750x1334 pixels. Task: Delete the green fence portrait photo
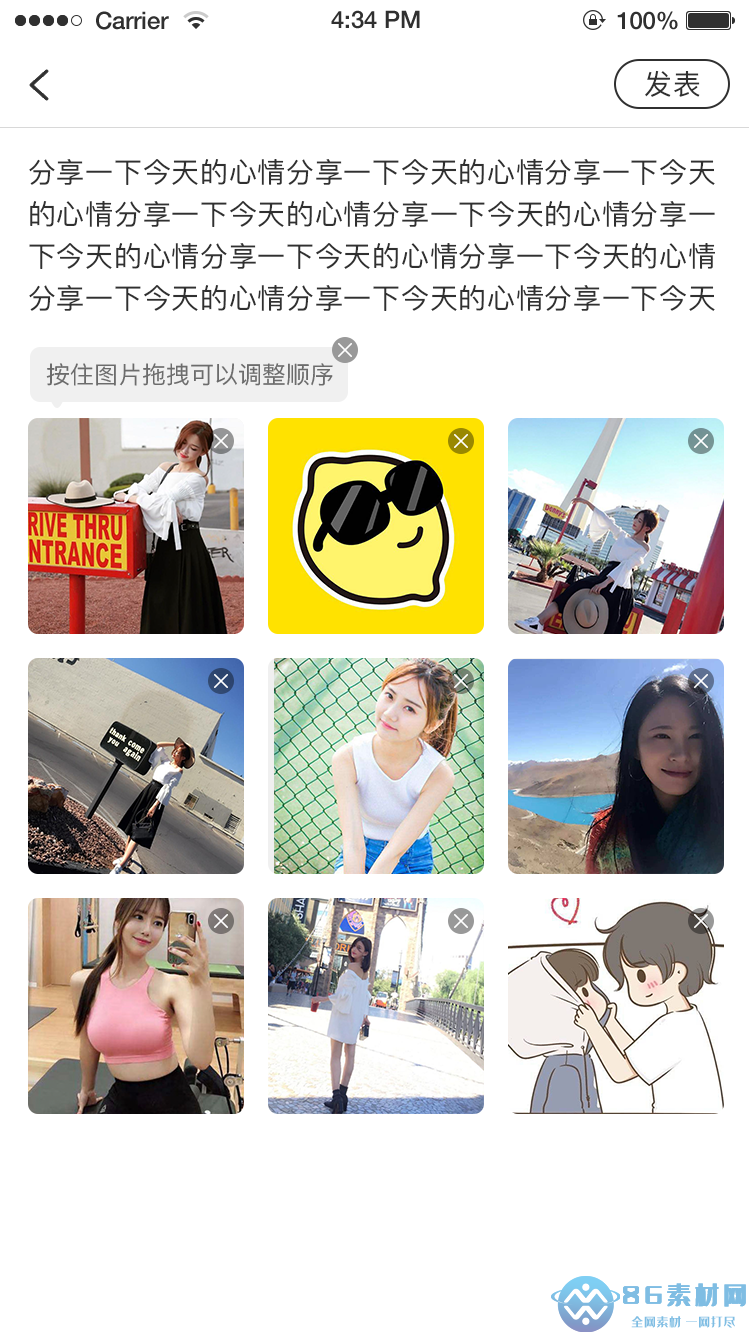[x=461, y=681]
